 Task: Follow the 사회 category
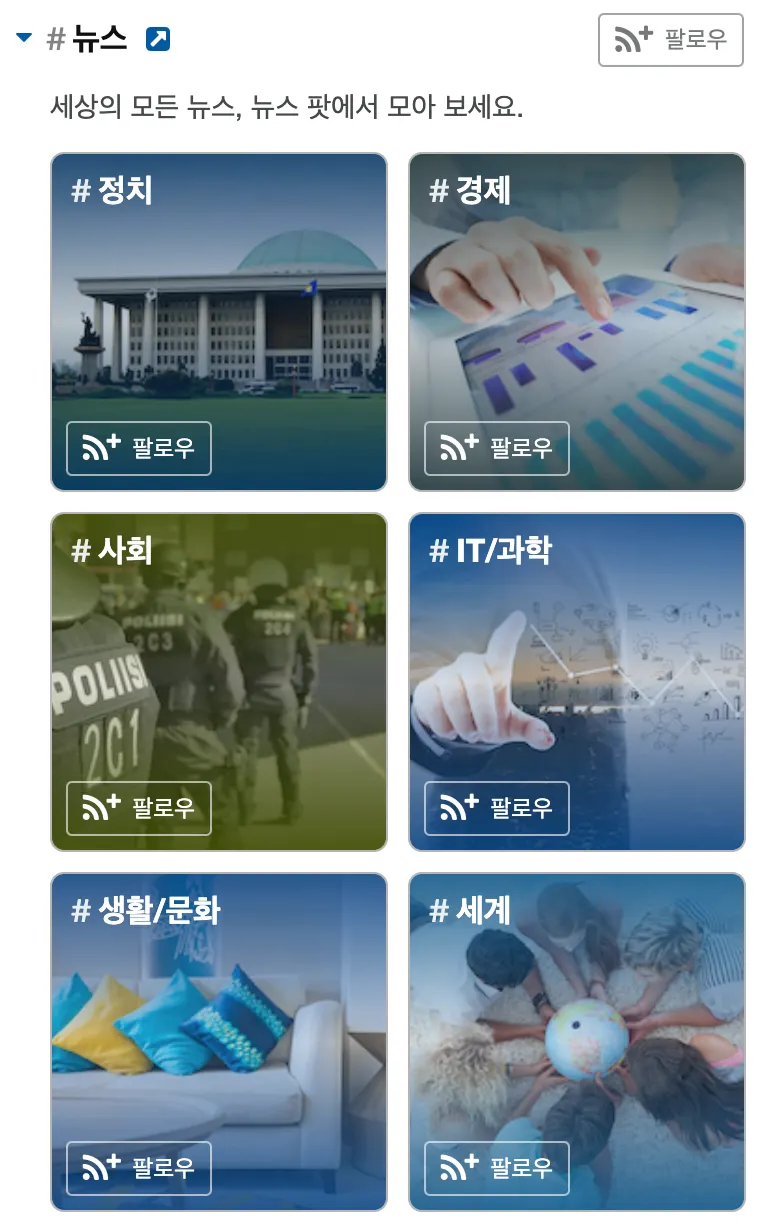tap(139, 808)
